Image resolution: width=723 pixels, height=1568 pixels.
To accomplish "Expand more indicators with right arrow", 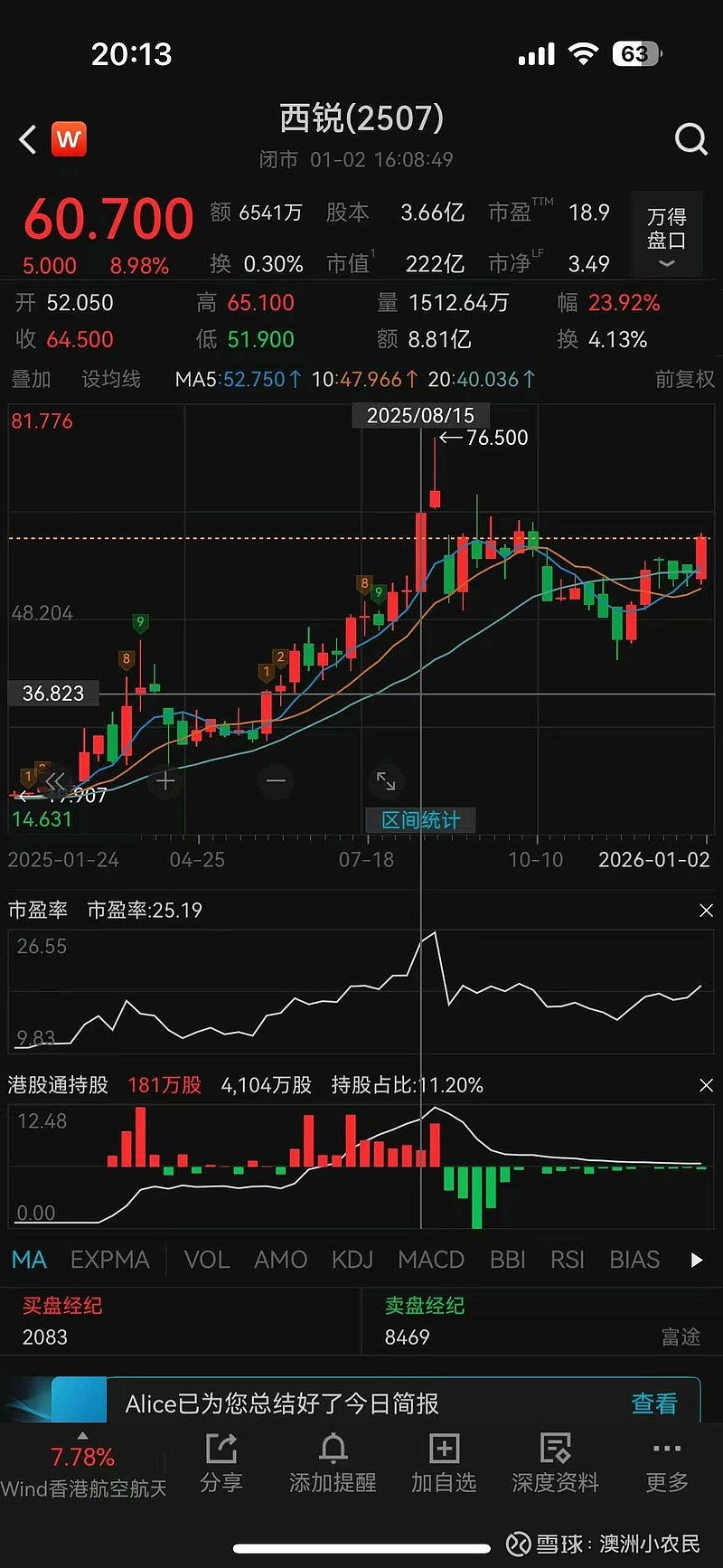I will point(697,1259).
